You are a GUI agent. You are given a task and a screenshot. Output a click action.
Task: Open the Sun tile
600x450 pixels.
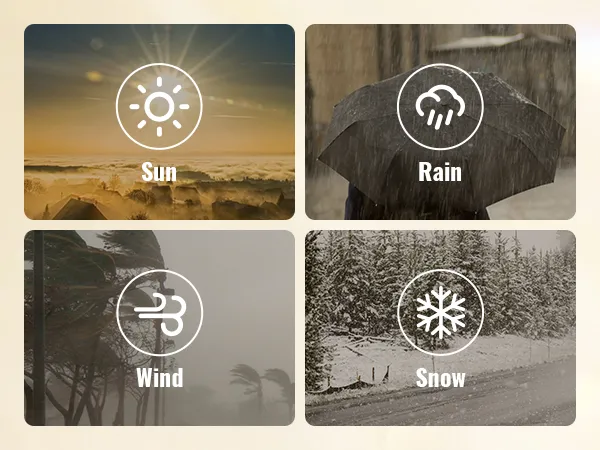pos(159,122)
